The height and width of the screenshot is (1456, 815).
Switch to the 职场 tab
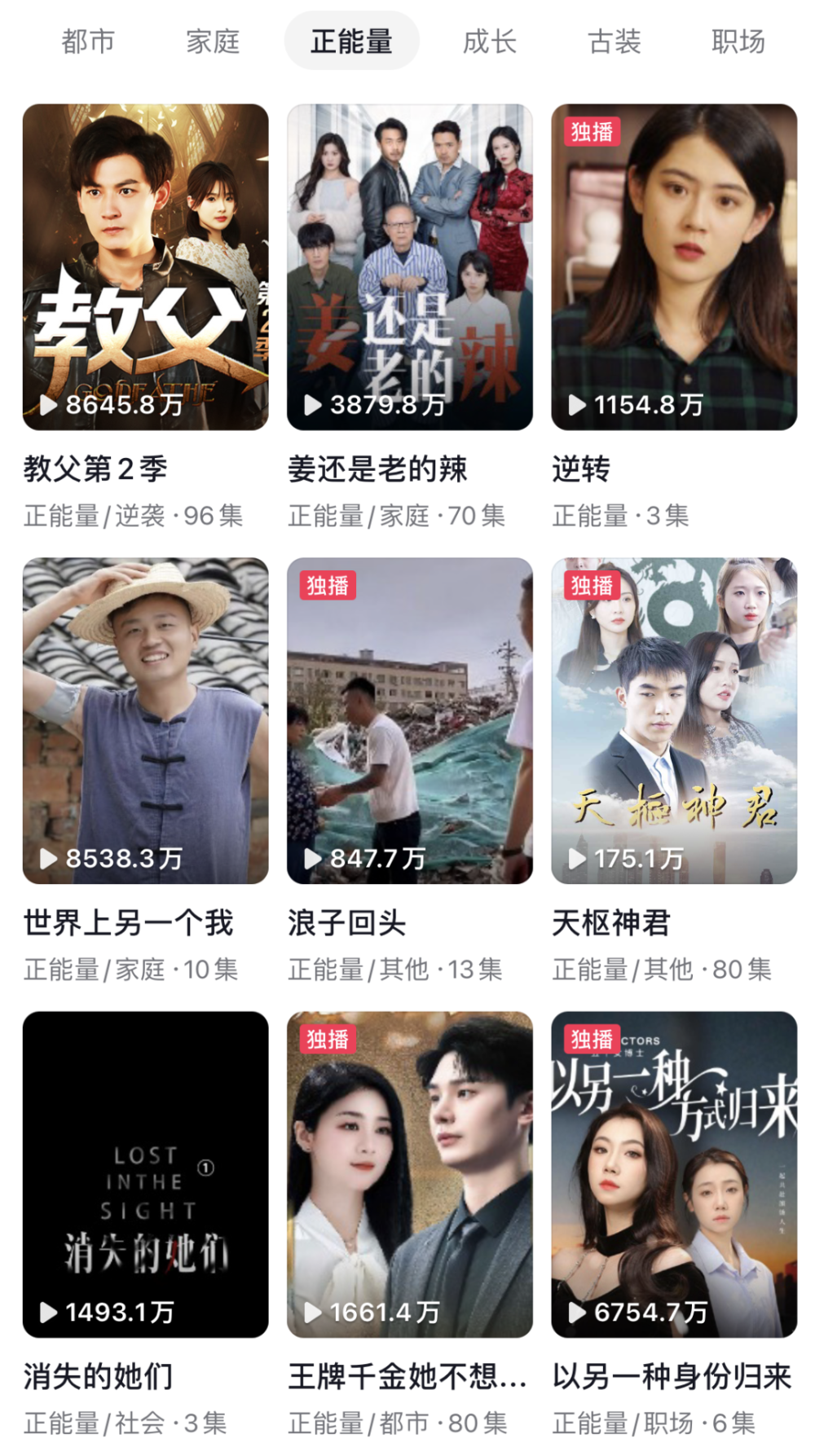click(x=739, y=41)
